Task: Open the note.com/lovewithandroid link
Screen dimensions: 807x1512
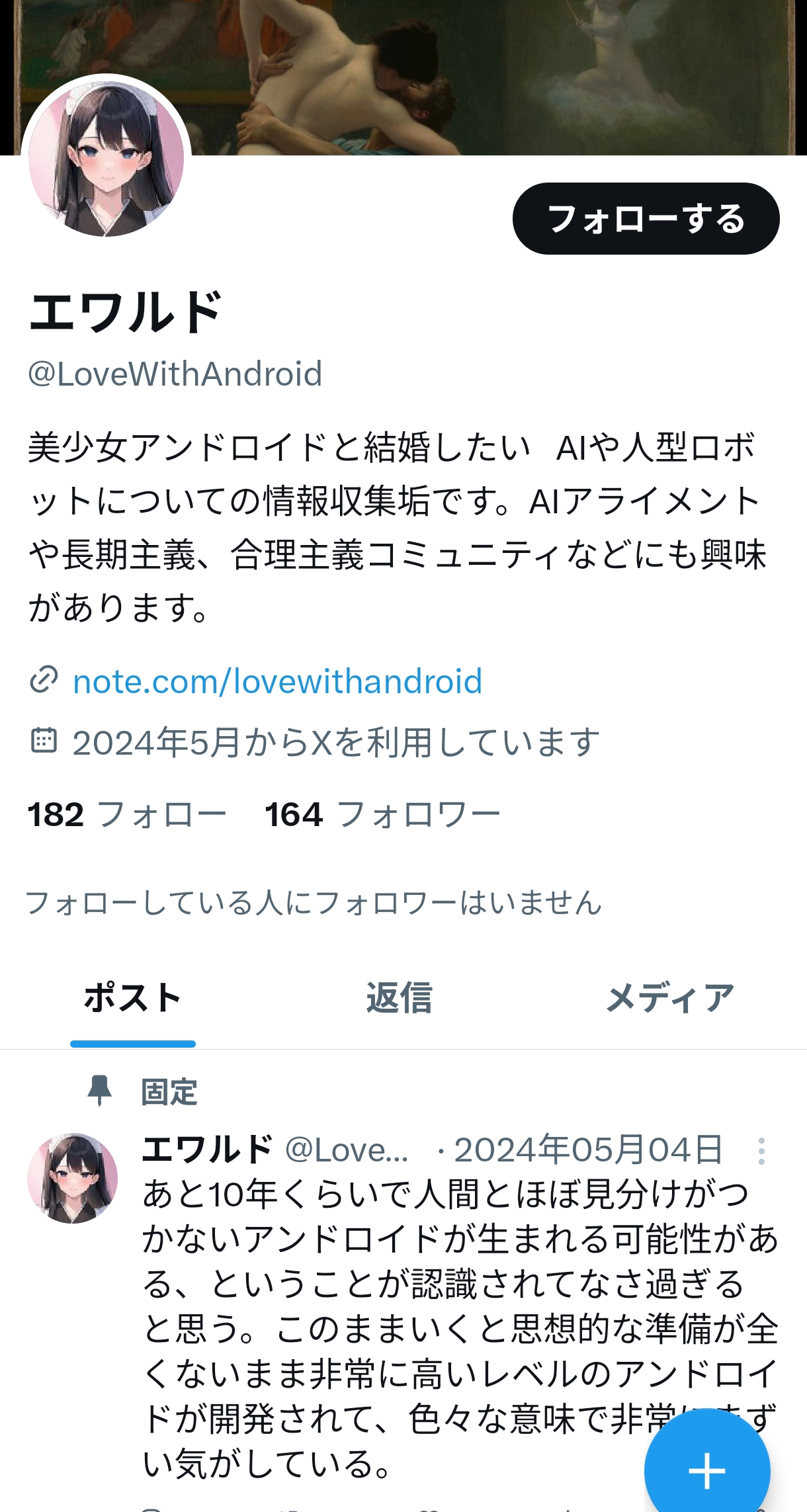Action: click(x=277, y=681)
